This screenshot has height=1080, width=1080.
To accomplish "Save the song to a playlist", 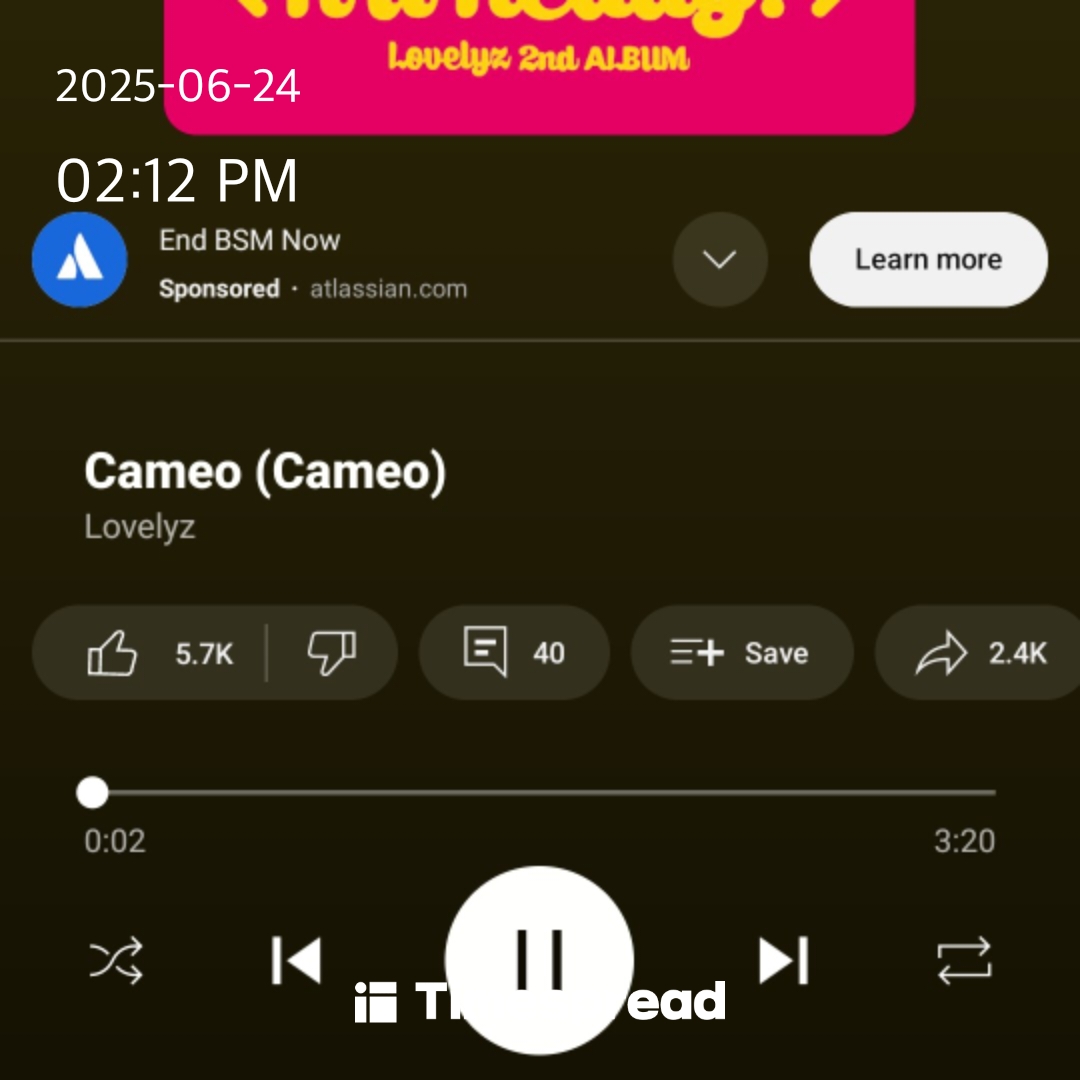I will 741,653.
